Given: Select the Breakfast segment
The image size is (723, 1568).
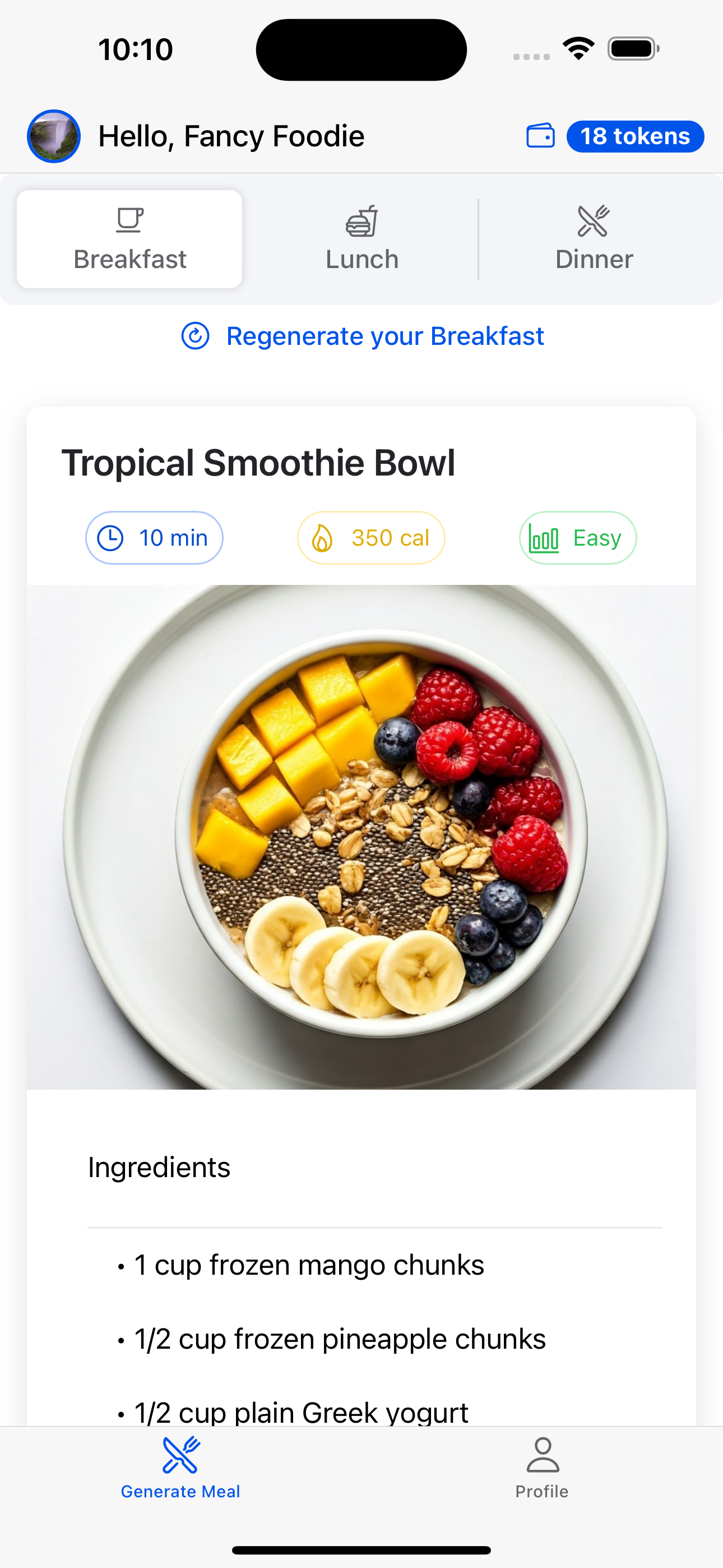Looking at the screenshot, I should click(x=129, y=239).
